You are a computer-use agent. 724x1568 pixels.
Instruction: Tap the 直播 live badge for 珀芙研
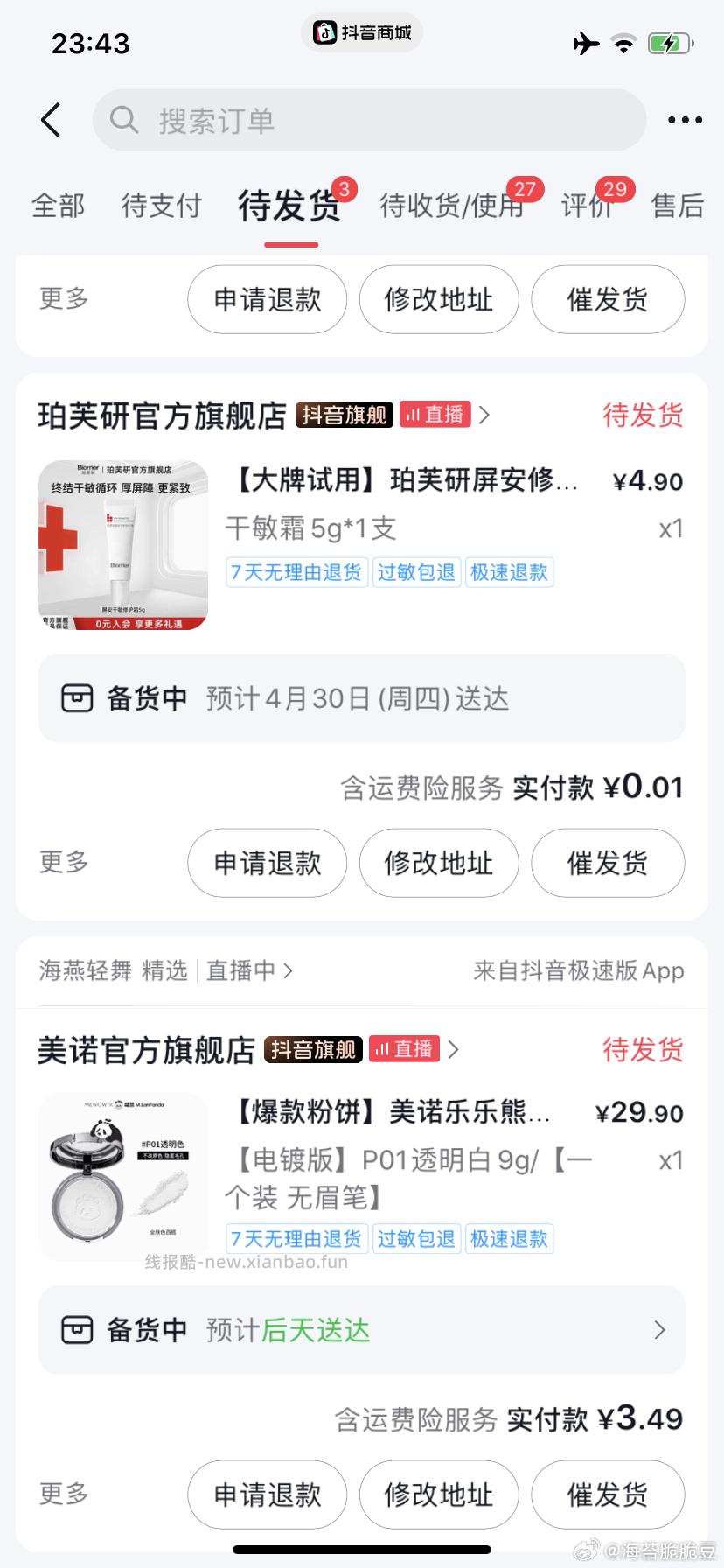click(435, 415)
